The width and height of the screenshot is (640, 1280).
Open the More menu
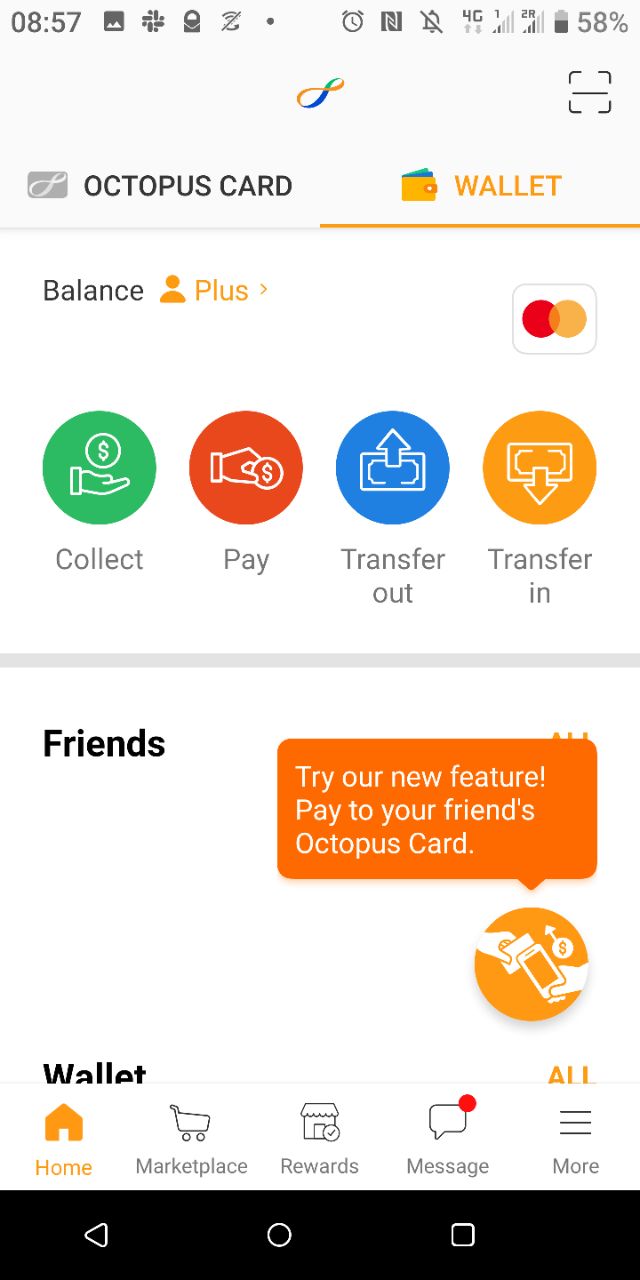[576, 1139]
